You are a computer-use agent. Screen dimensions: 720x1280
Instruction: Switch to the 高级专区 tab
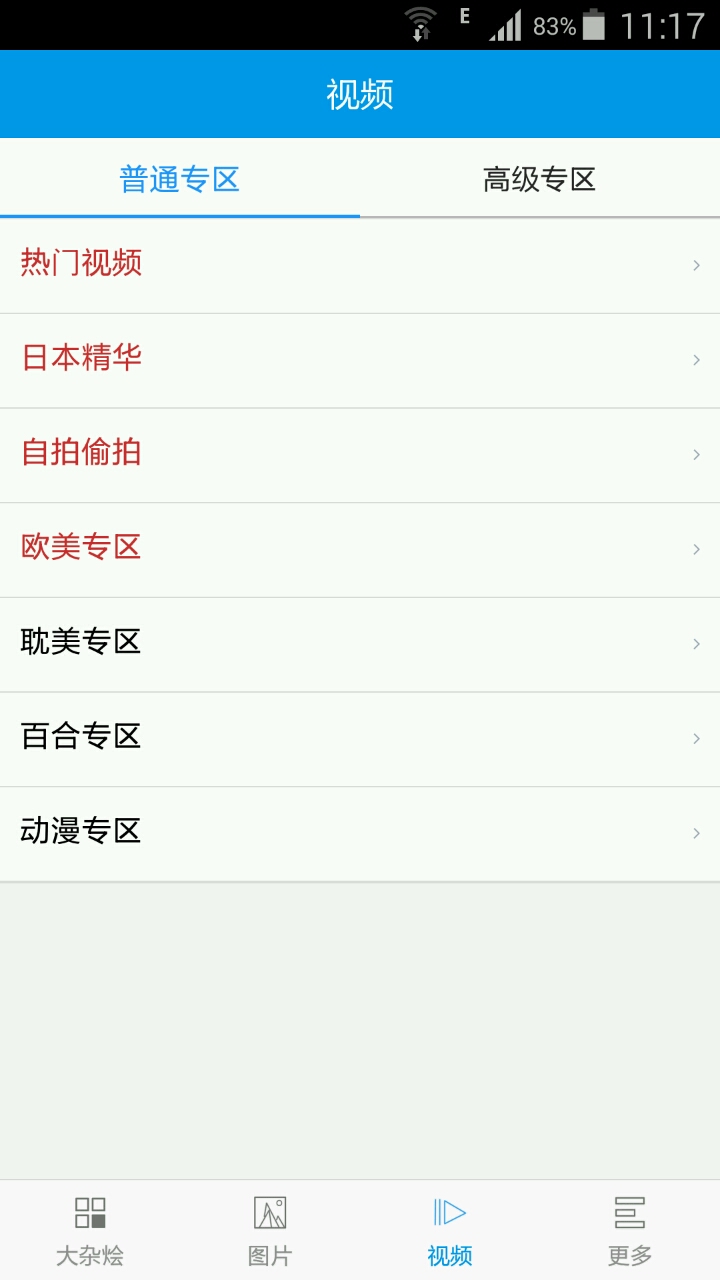pos(540,179)
